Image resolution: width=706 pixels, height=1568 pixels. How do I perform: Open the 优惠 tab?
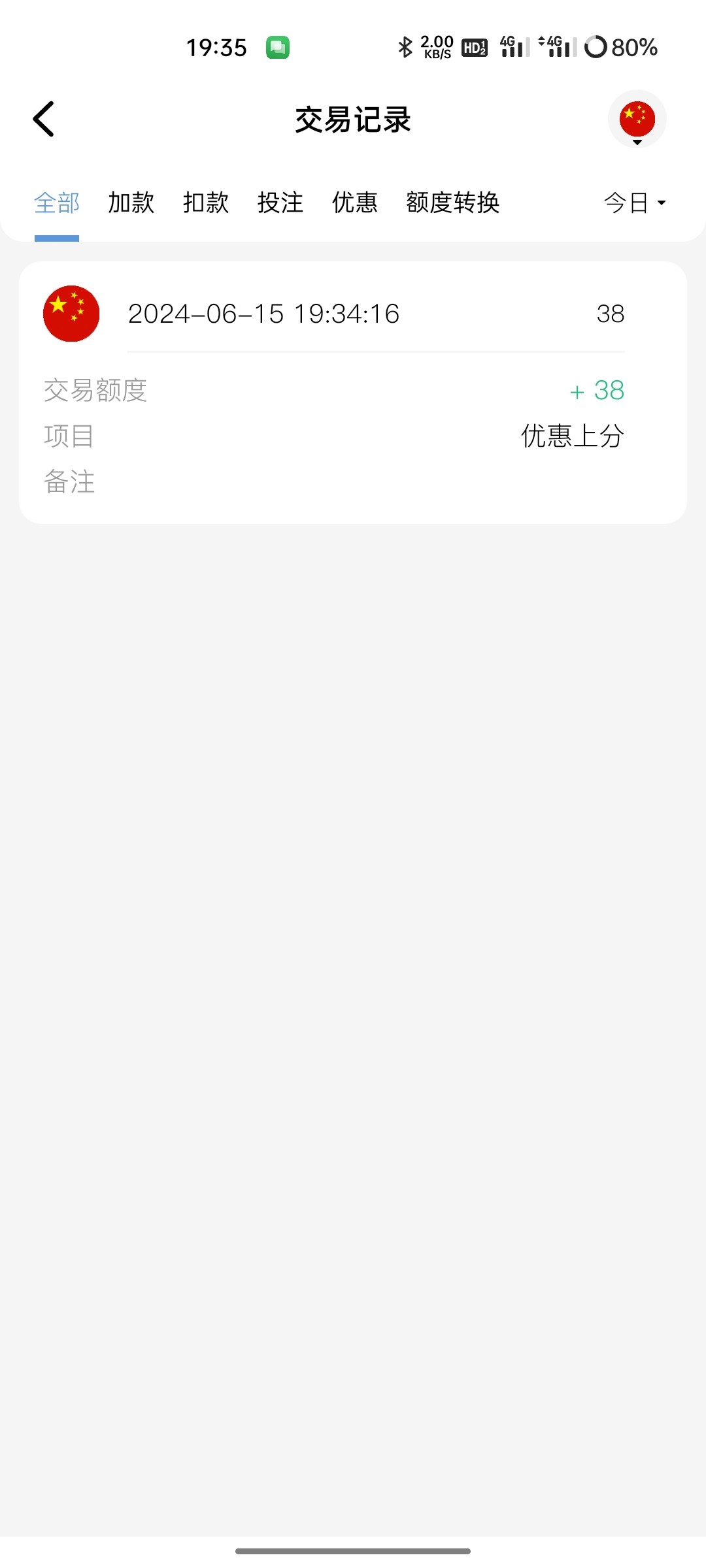pyautogui.click(x=355, y=203)
